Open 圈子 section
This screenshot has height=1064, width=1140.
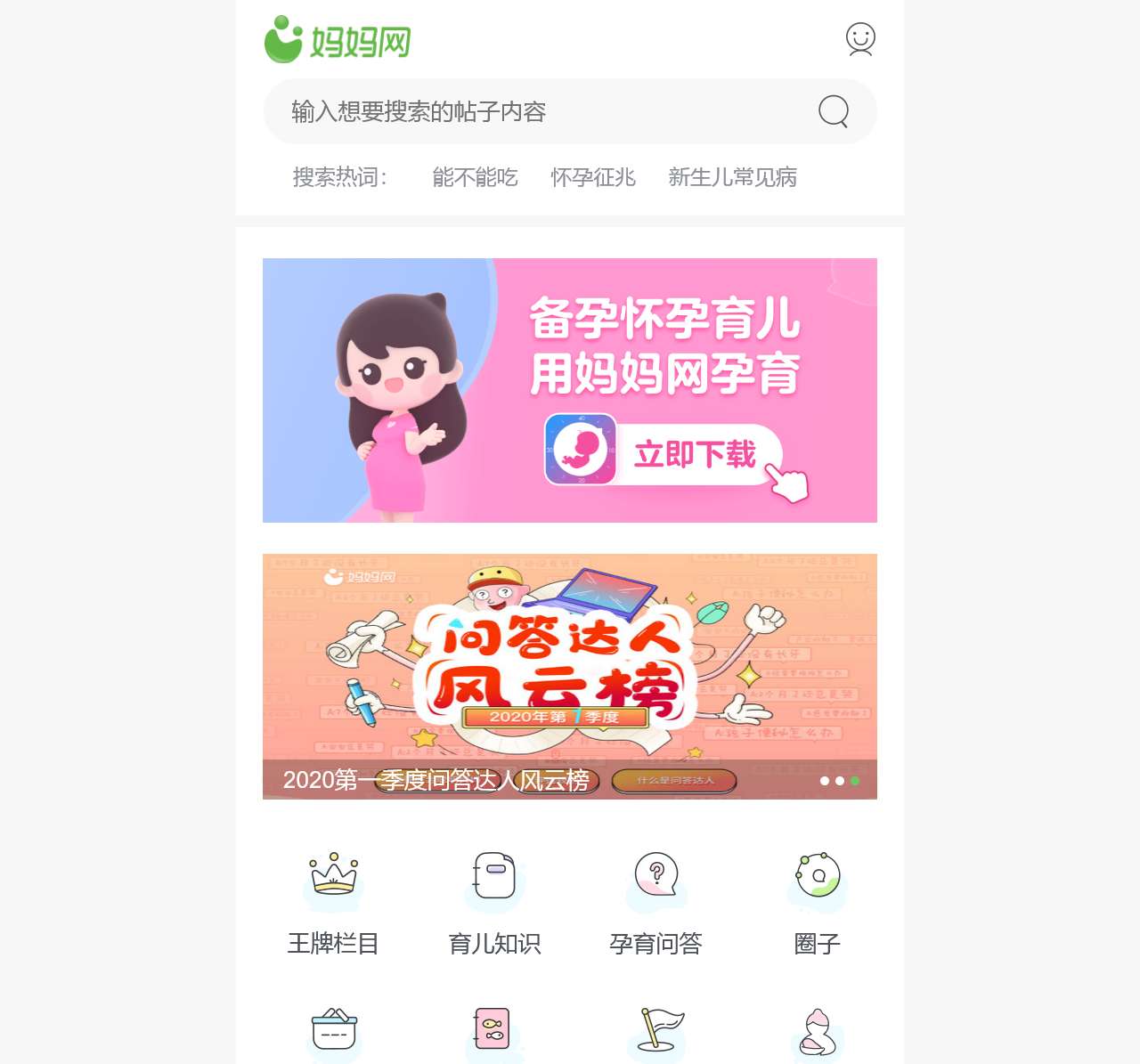(817, 901)
